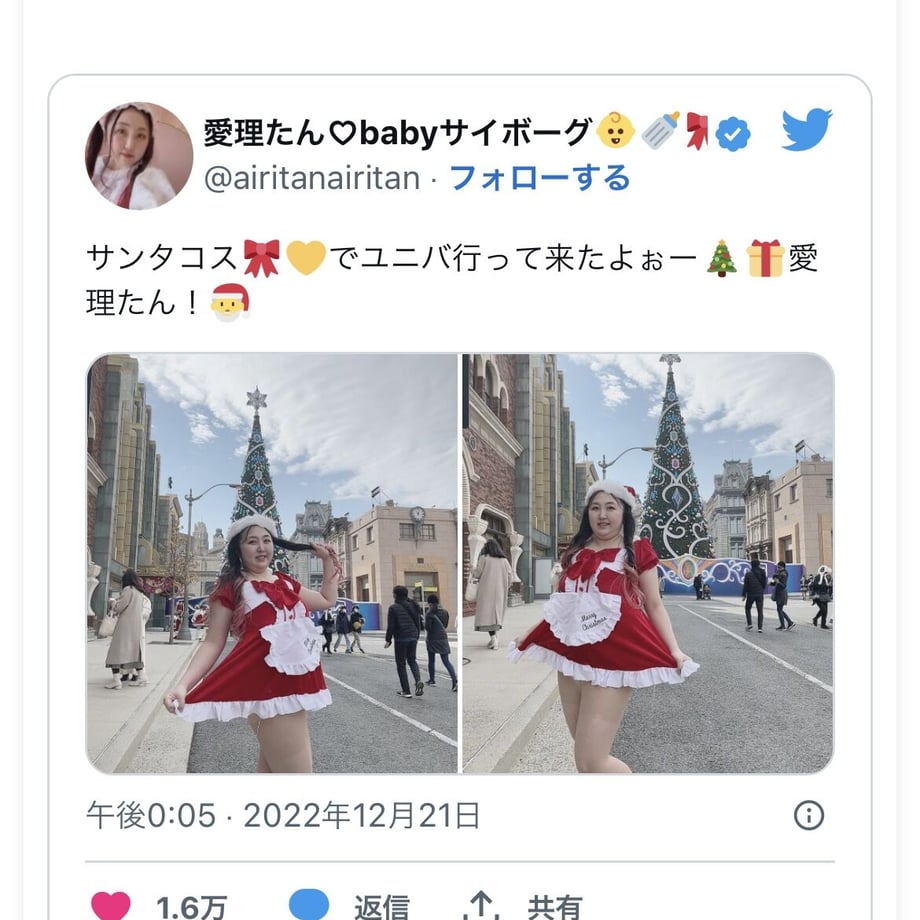Reply to the tweet via 返信
This screenshot has height=920, width=920.
click(x=350, y=905)
